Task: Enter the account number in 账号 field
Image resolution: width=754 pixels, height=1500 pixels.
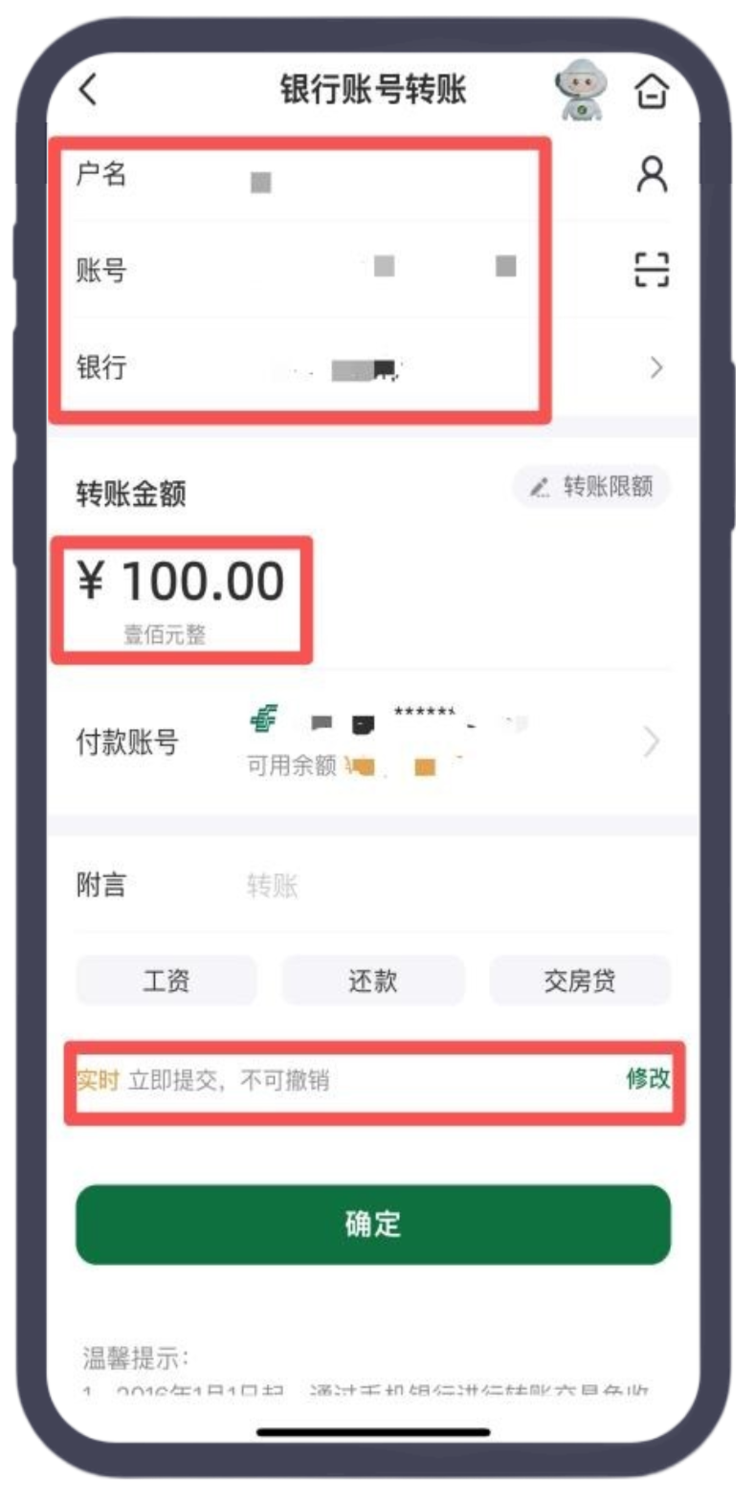Action: point(380,269)
